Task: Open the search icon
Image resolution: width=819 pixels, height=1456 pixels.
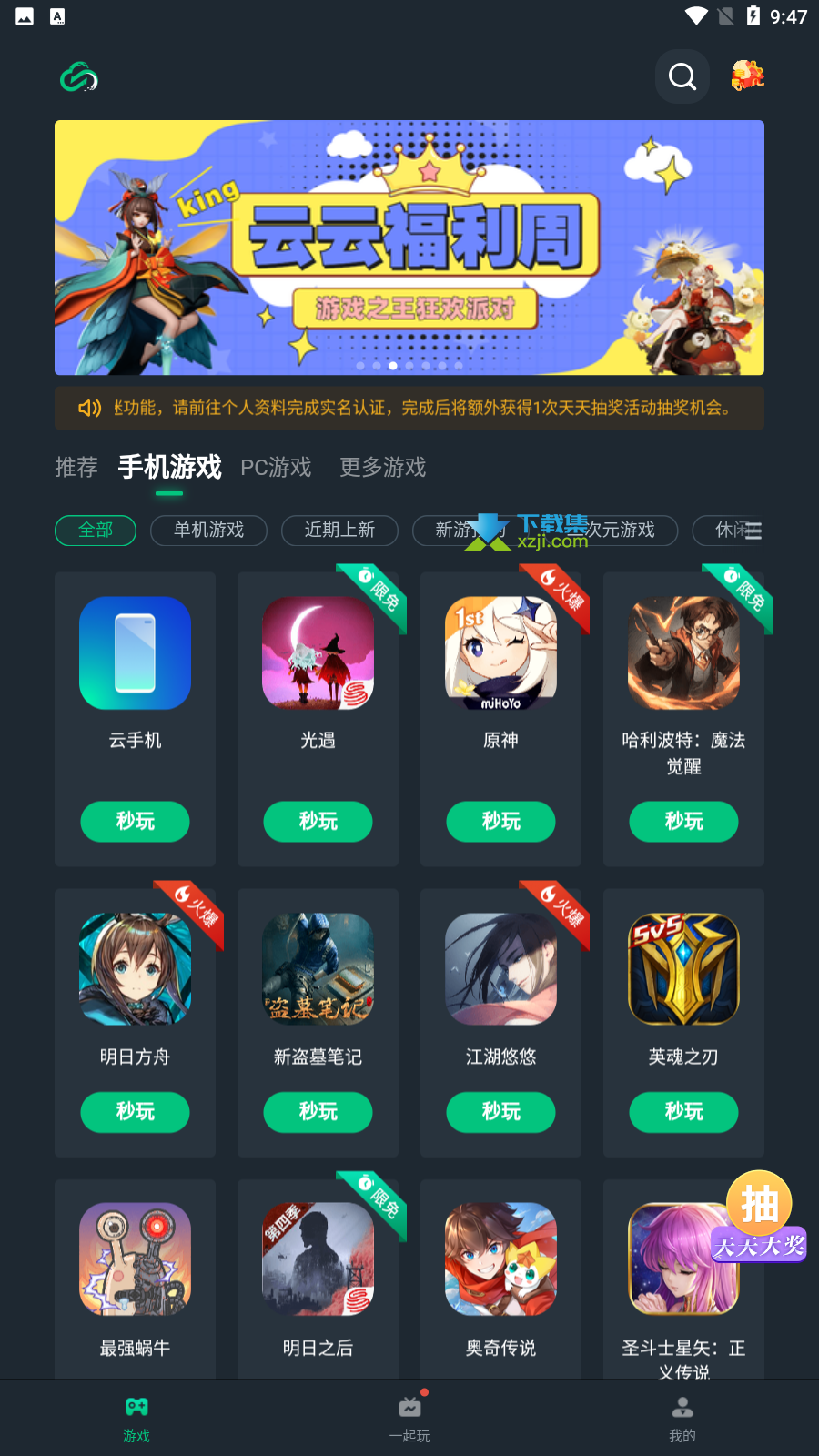Action: pos(682,76)
